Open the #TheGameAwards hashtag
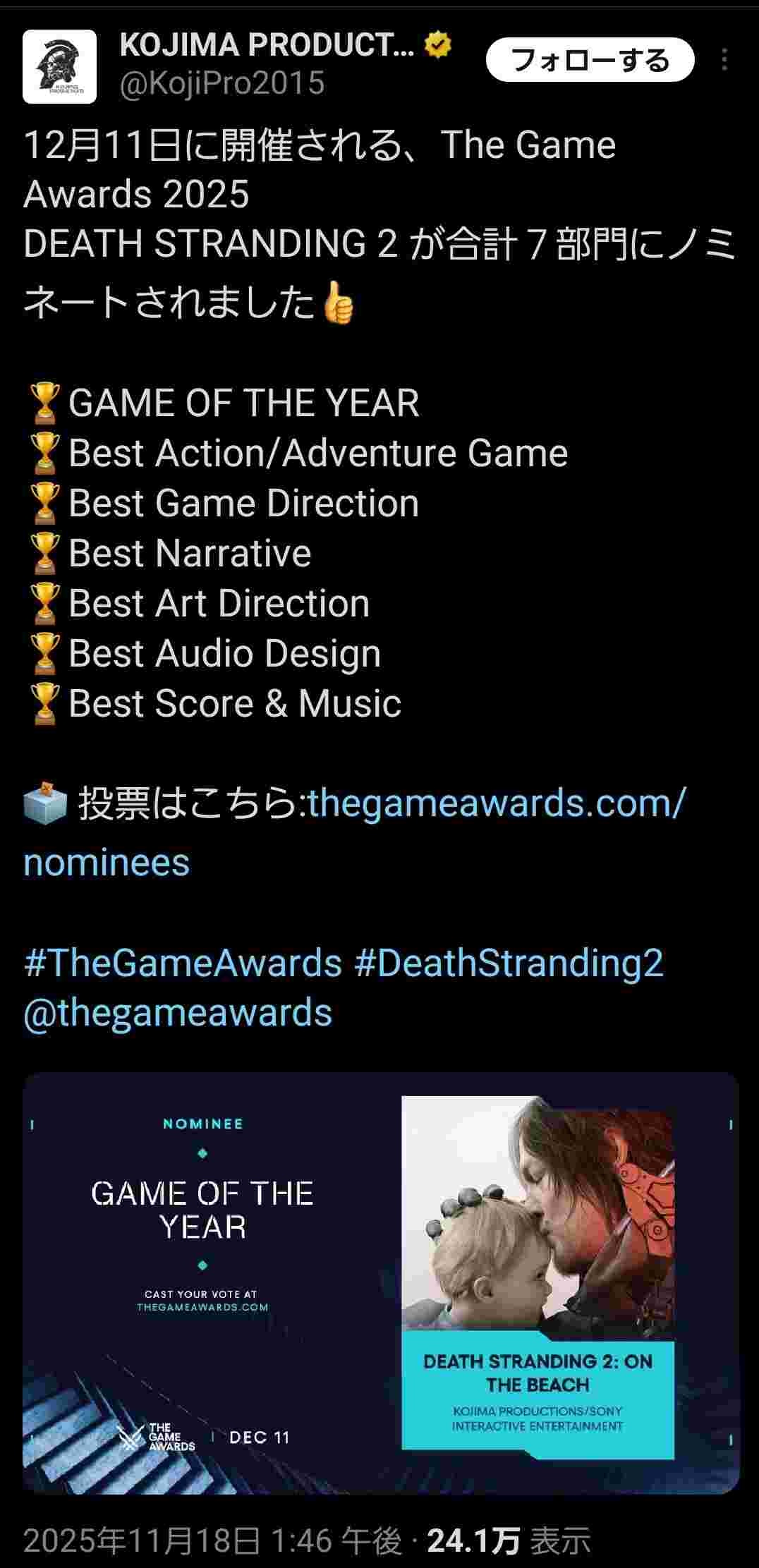Screen dimensions: 759x1568 tap(183, 963)
